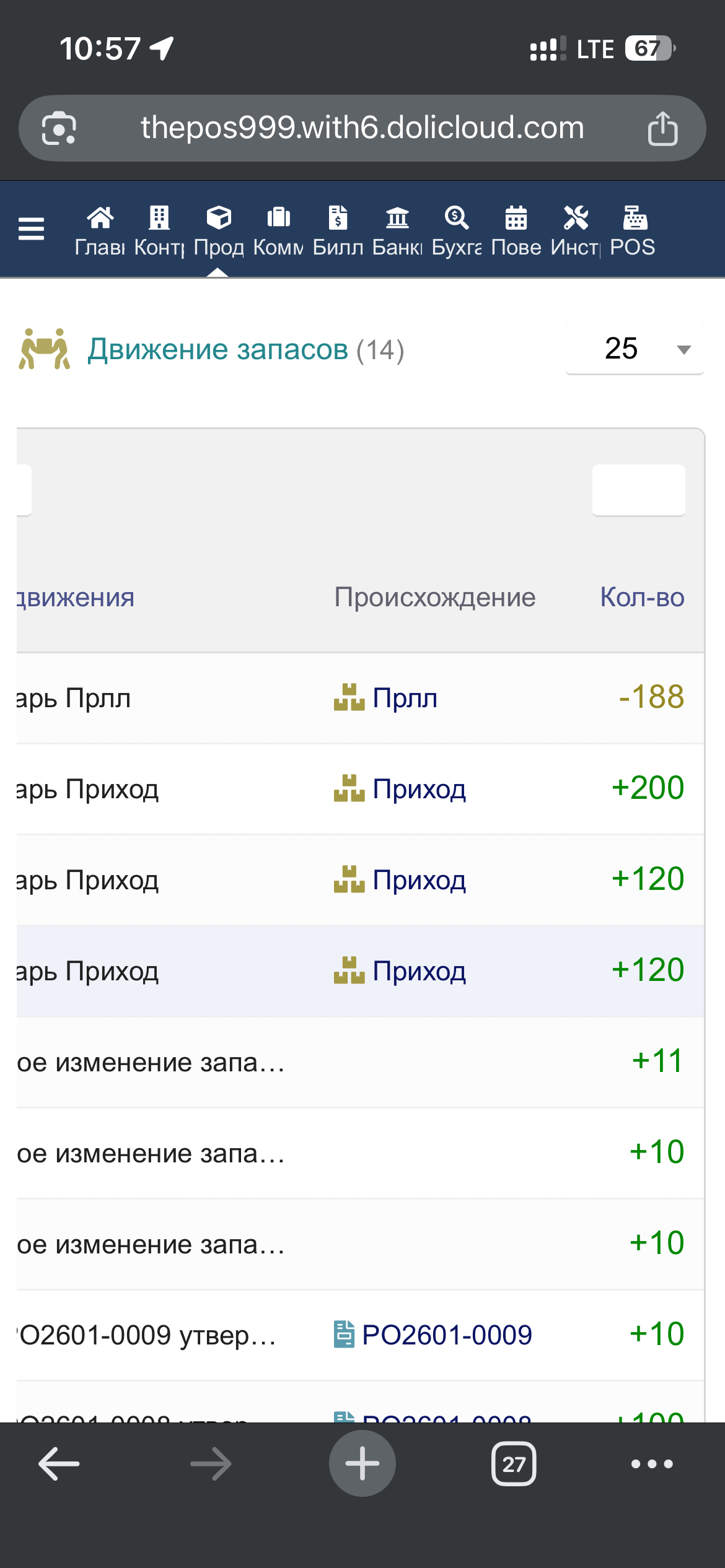Open a new browser tab

point(362,1464)
